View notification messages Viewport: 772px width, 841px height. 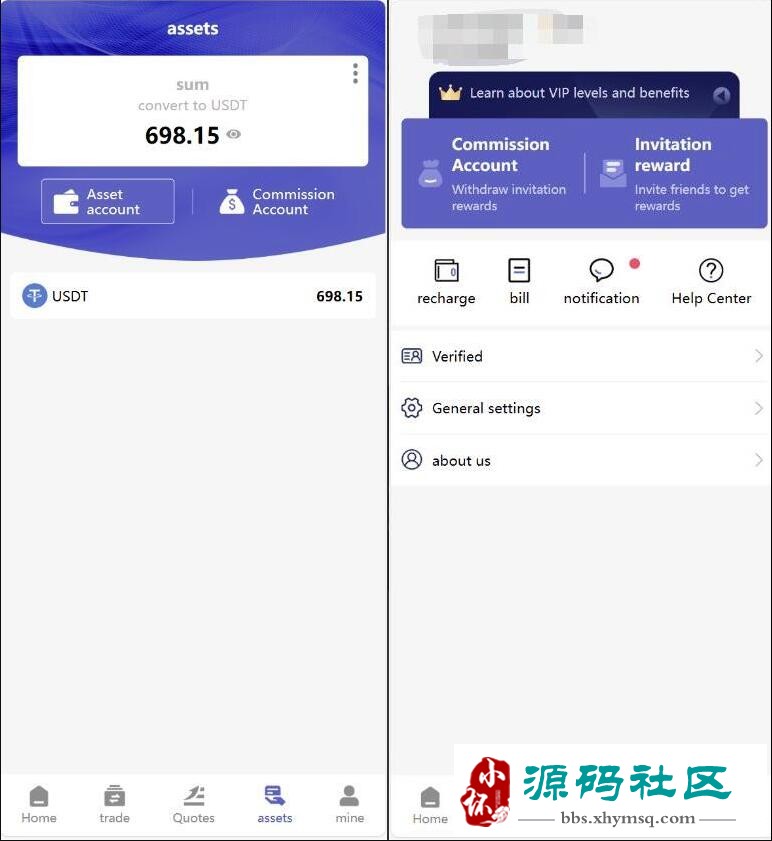click(x=601, y=281)
